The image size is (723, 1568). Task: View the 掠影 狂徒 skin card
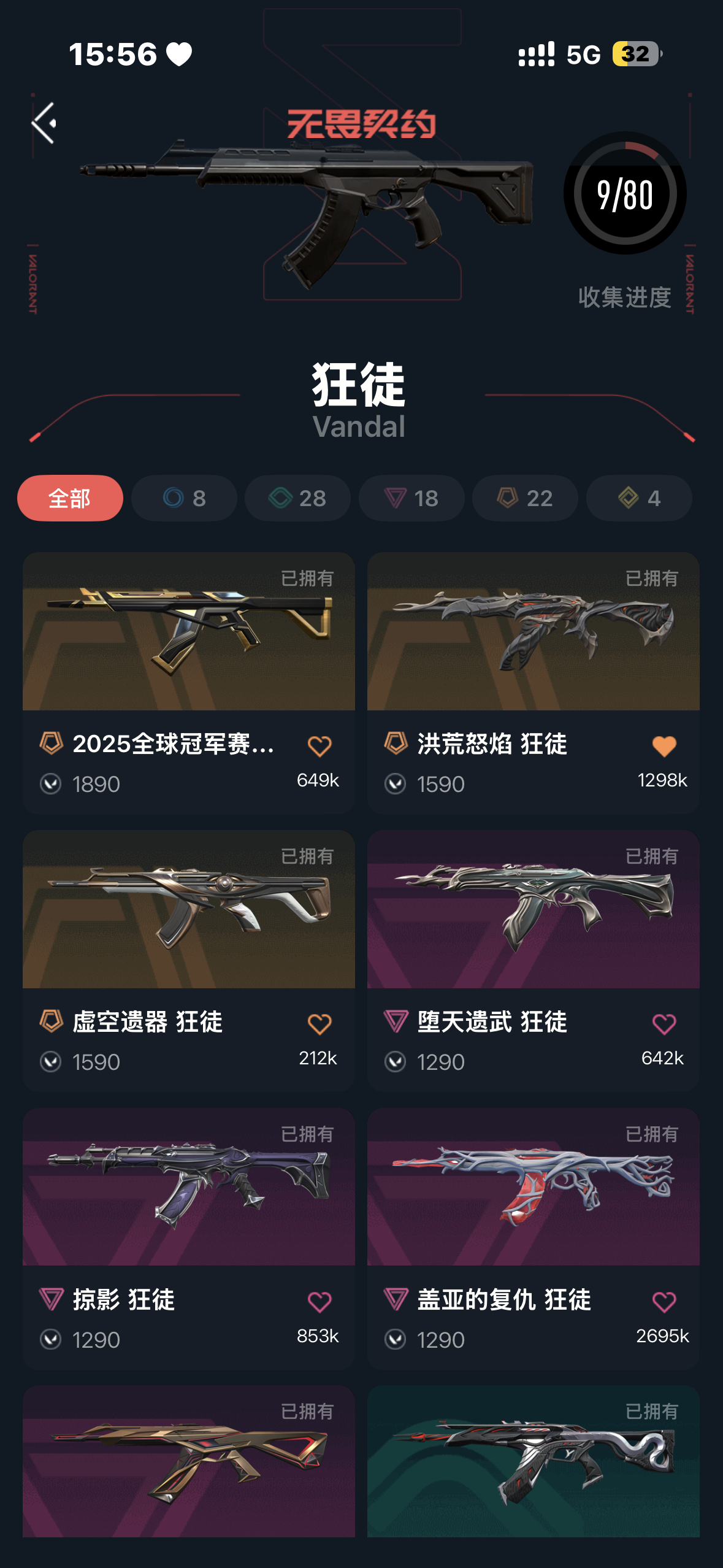[x=189, y=1188]
